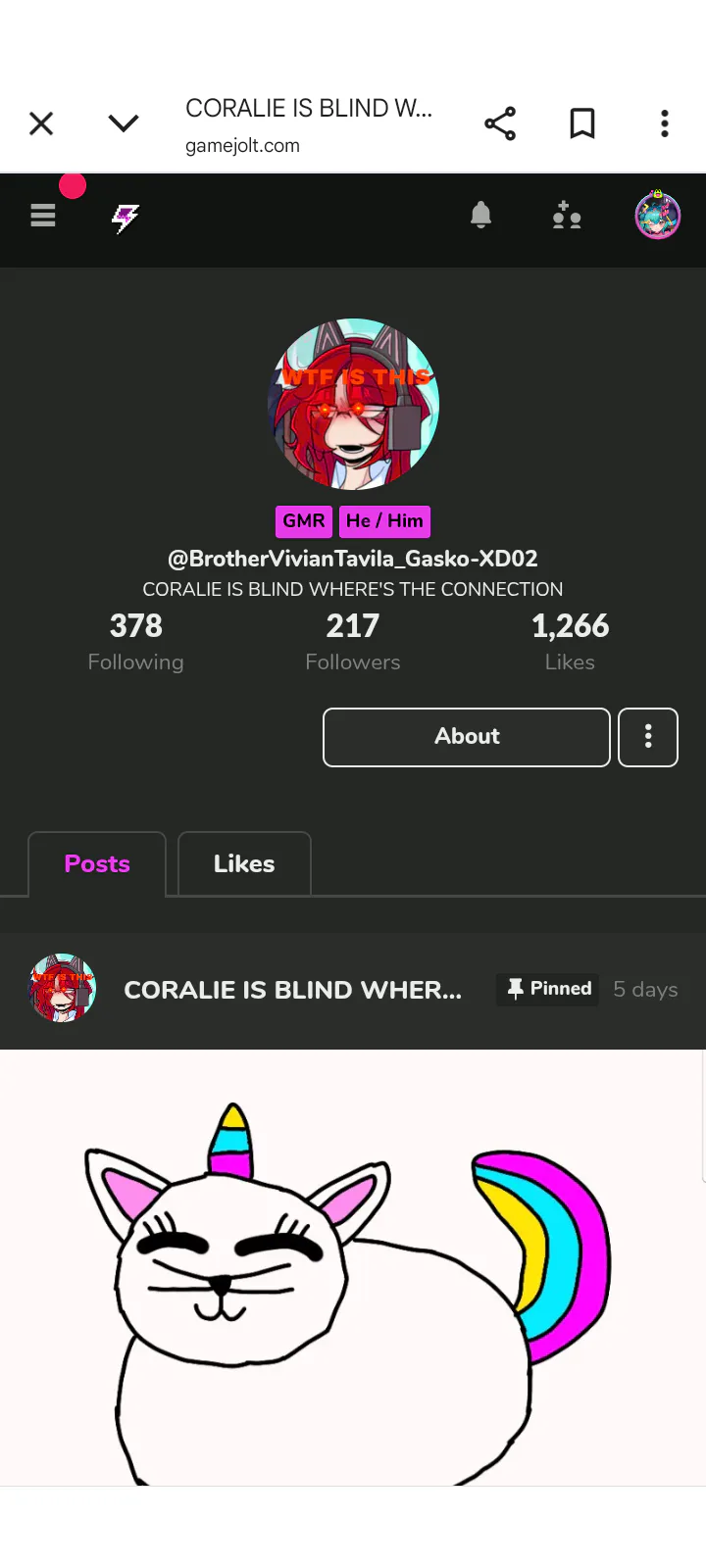Open the profile's three-dot options button
This screenshot has width=706, height=1568.
pyautogui.click(x=648, y=737)
